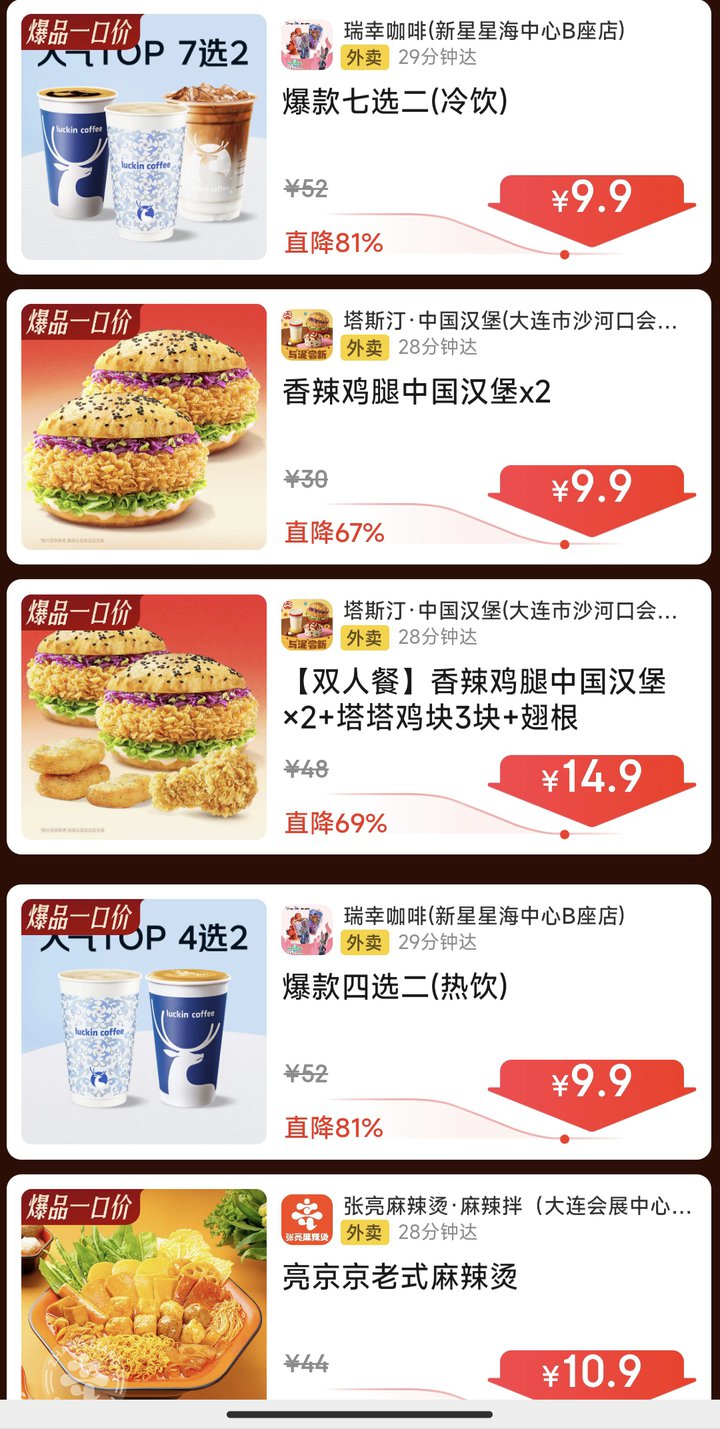View the 【双人餐】香辣鸡腿中国汉堡 combo card
720x1429 pixels.
click(474, 699)
